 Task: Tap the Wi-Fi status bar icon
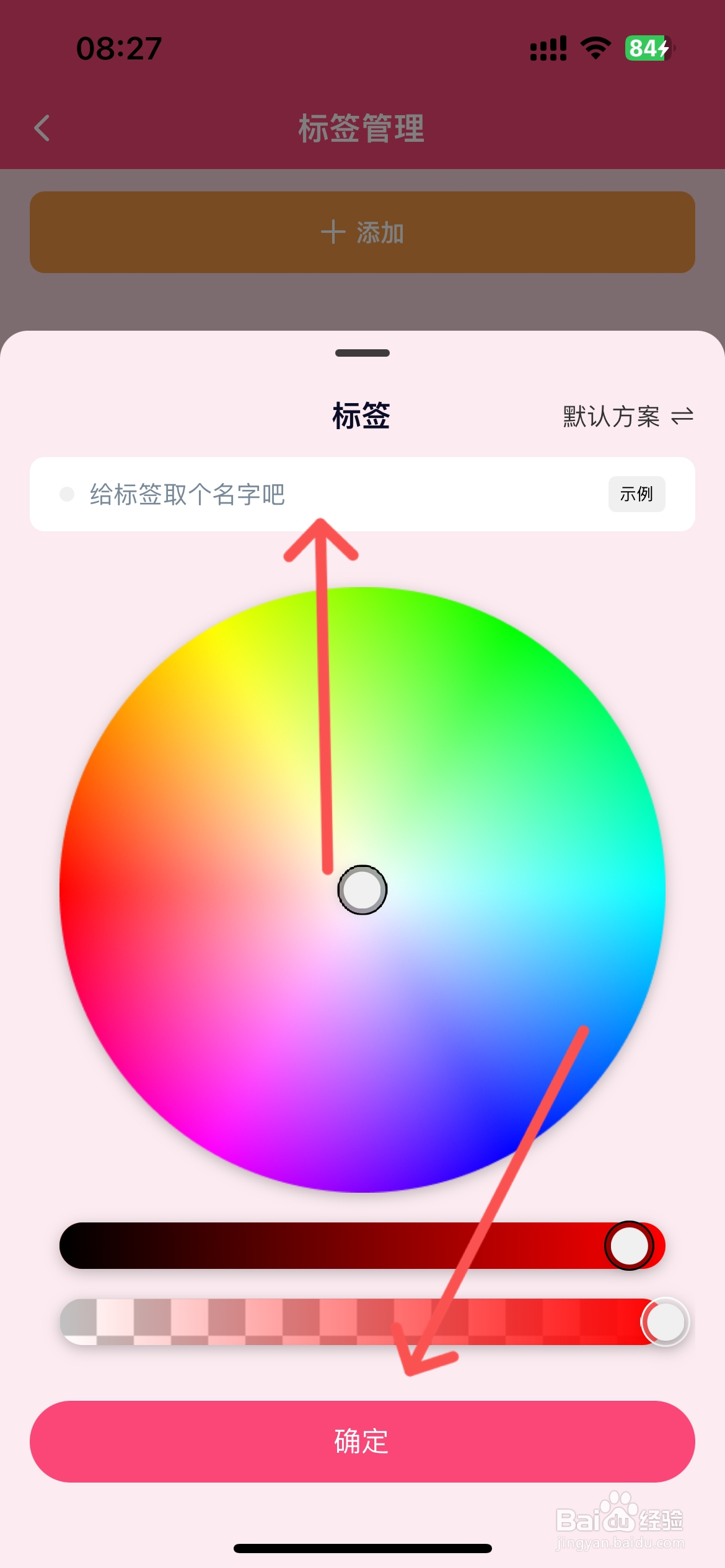[x=593, y=48]
